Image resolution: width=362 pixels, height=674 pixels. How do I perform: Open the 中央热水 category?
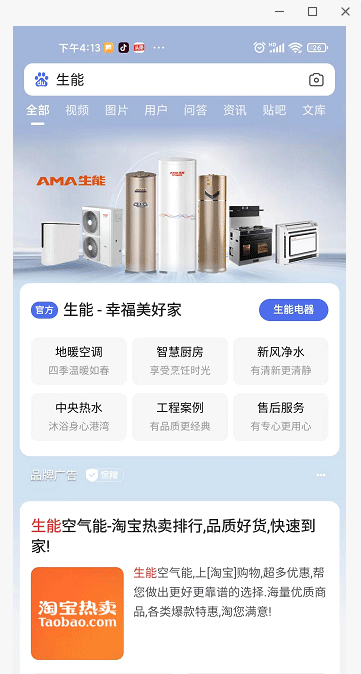(x=79, y=417)
